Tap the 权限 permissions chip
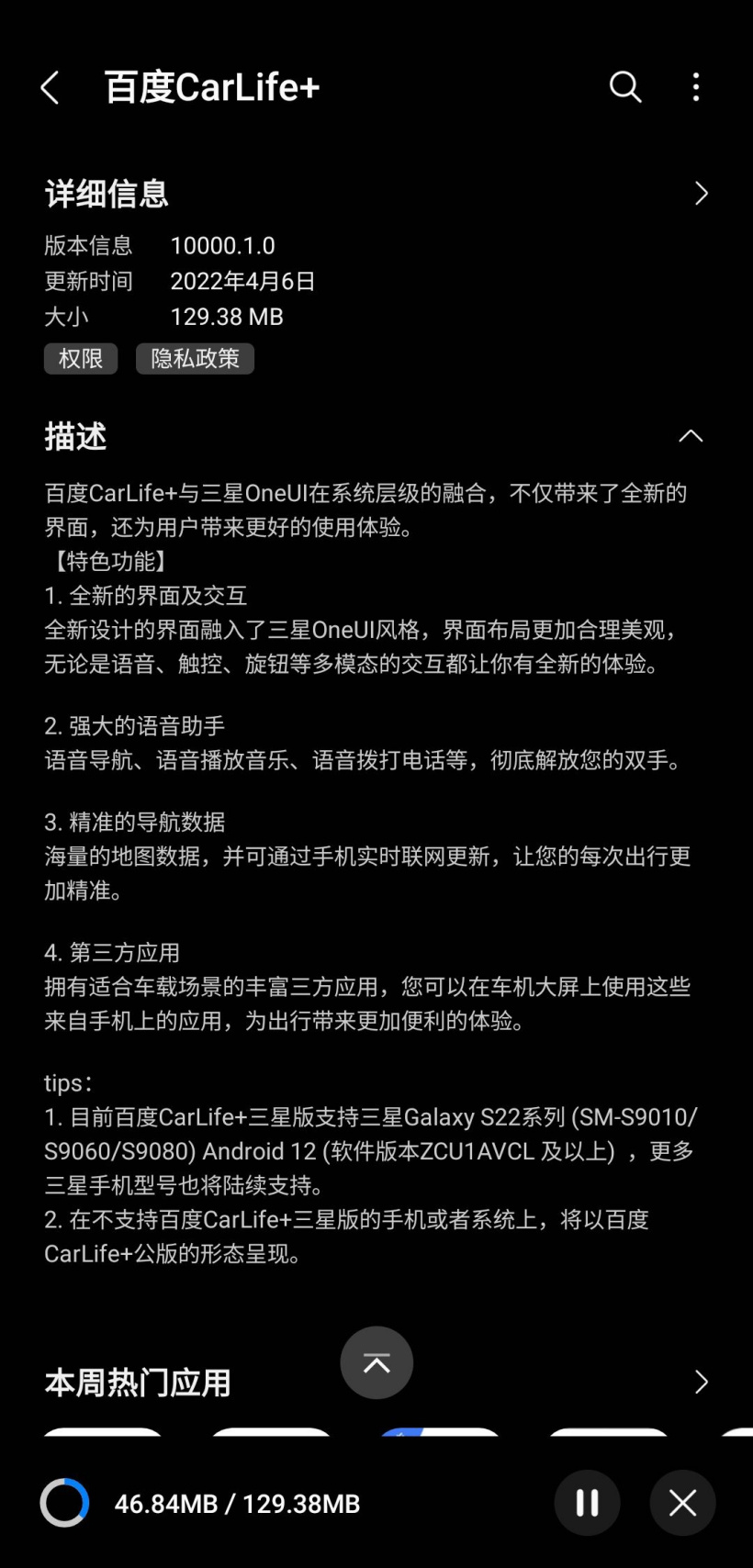Image resolution: width=753 pixels, height=1568 pixels. (x=81, y=358)
